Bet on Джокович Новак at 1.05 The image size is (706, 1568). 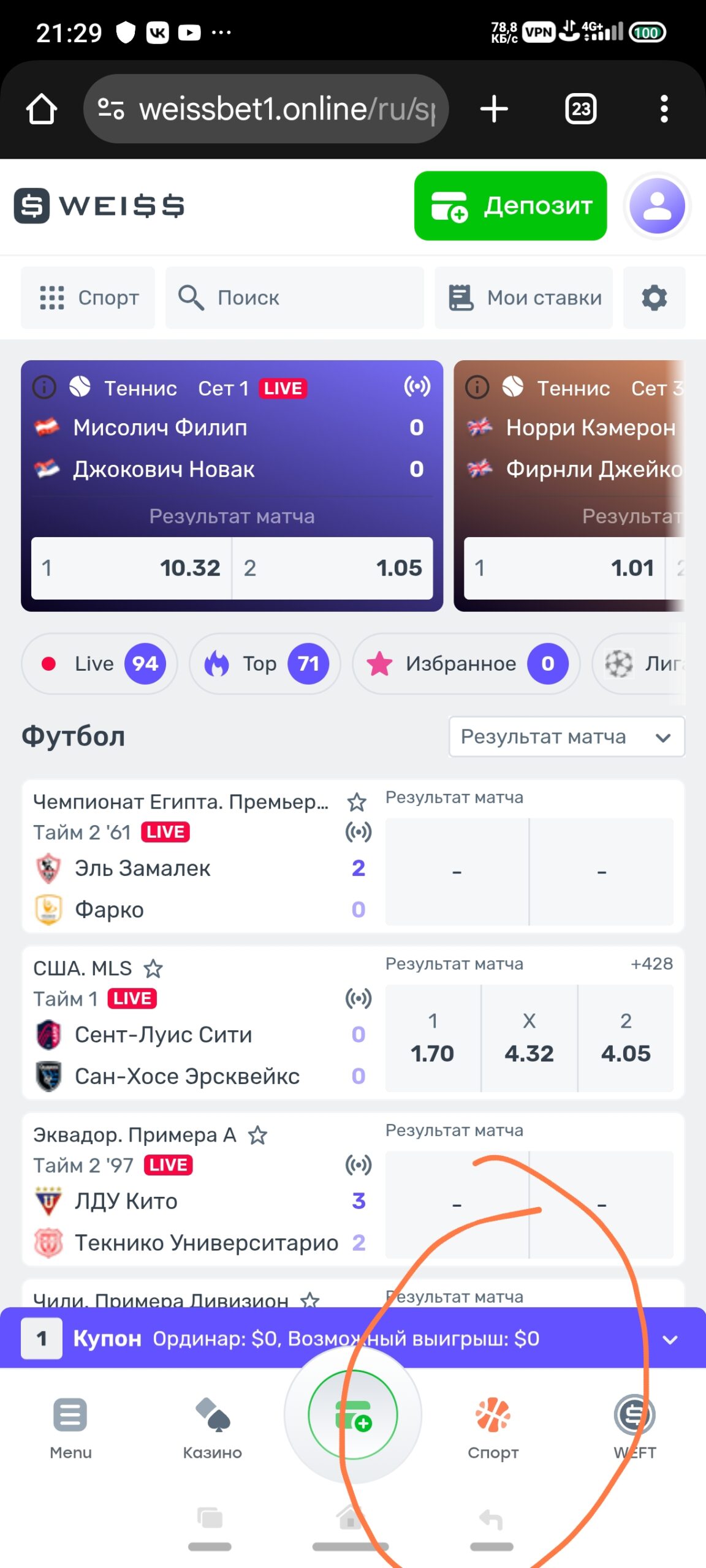tap(333, 568)
